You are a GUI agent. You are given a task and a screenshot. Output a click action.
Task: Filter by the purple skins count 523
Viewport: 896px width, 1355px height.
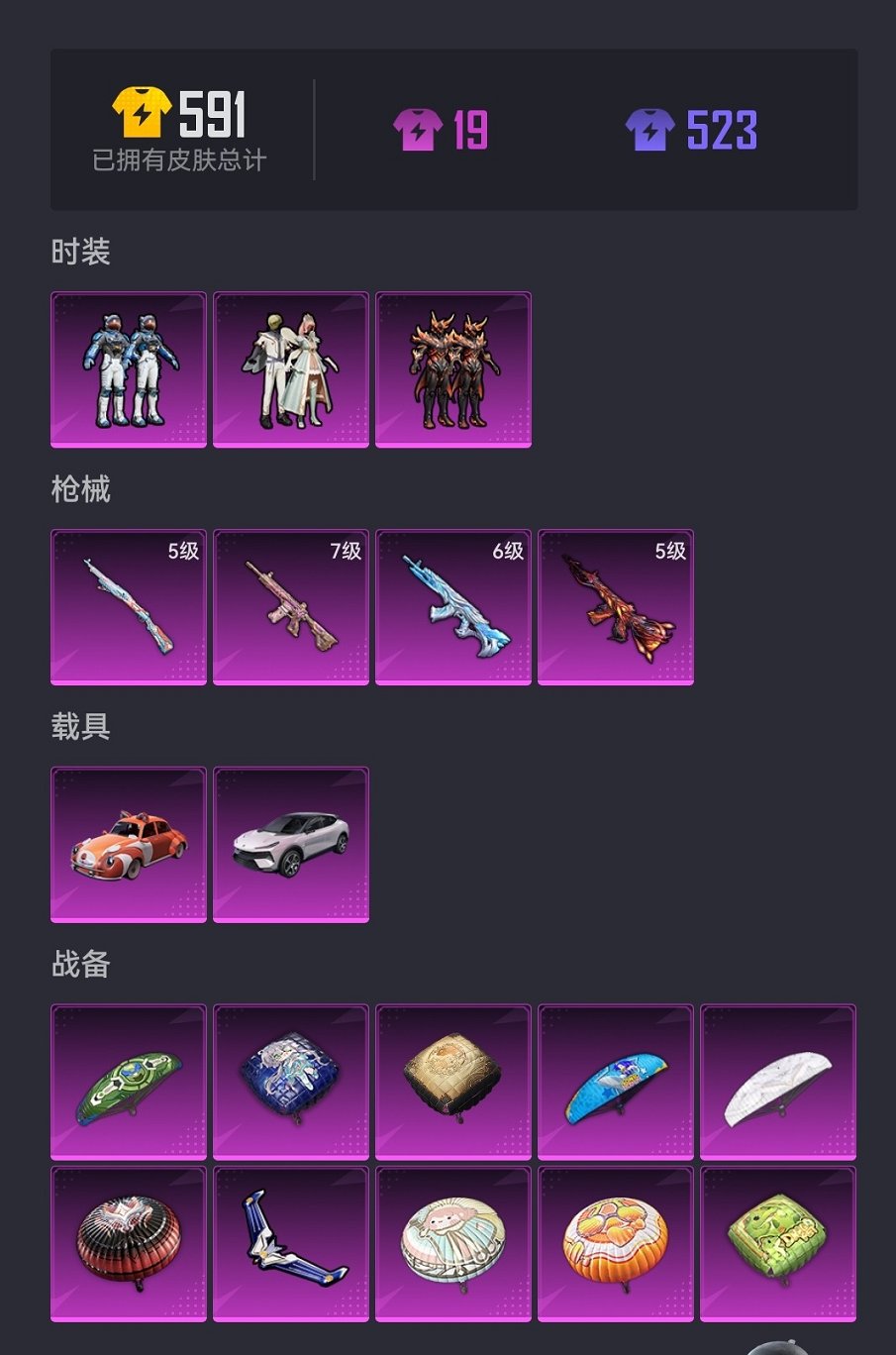coord(691,131)
